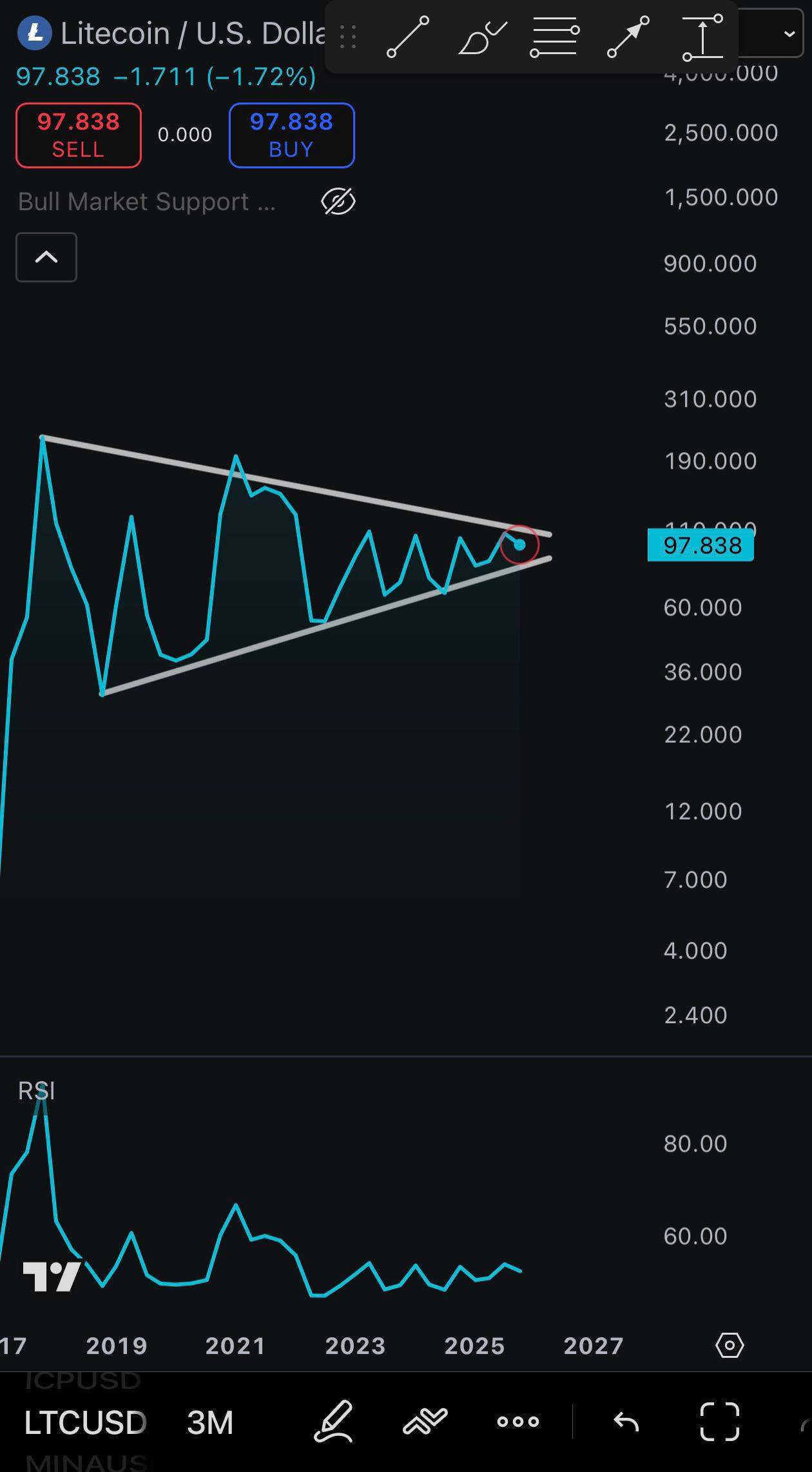
Task: Select the brush drawing tool
Action: pos(482,37)
